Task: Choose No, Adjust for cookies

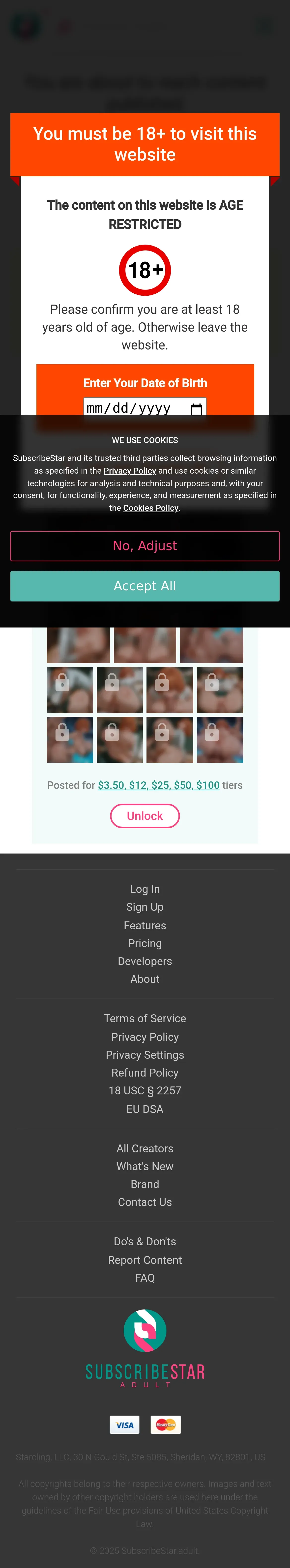Action: point(145,545)
